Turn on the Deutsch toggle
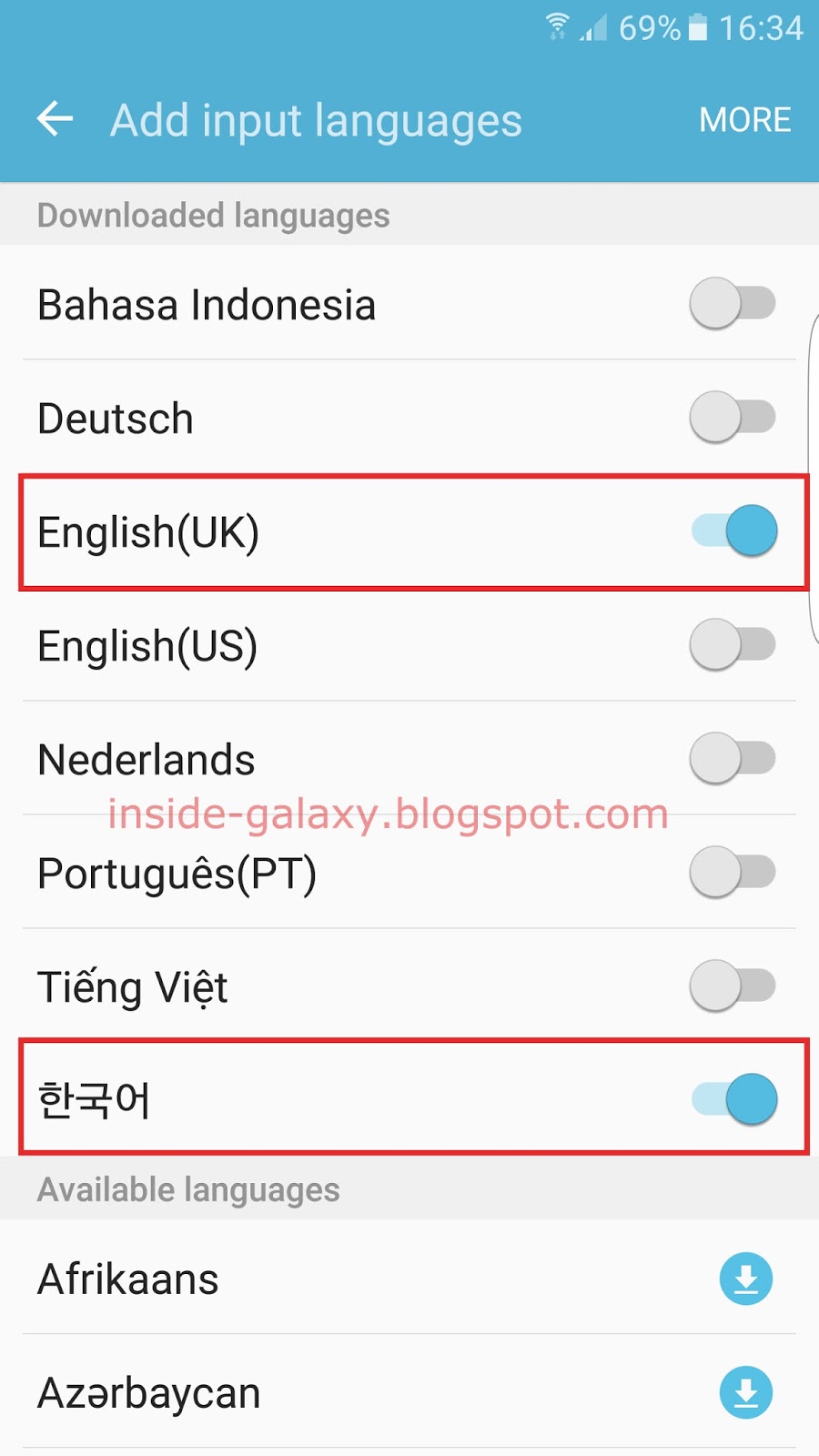 (x=733, y=417)
